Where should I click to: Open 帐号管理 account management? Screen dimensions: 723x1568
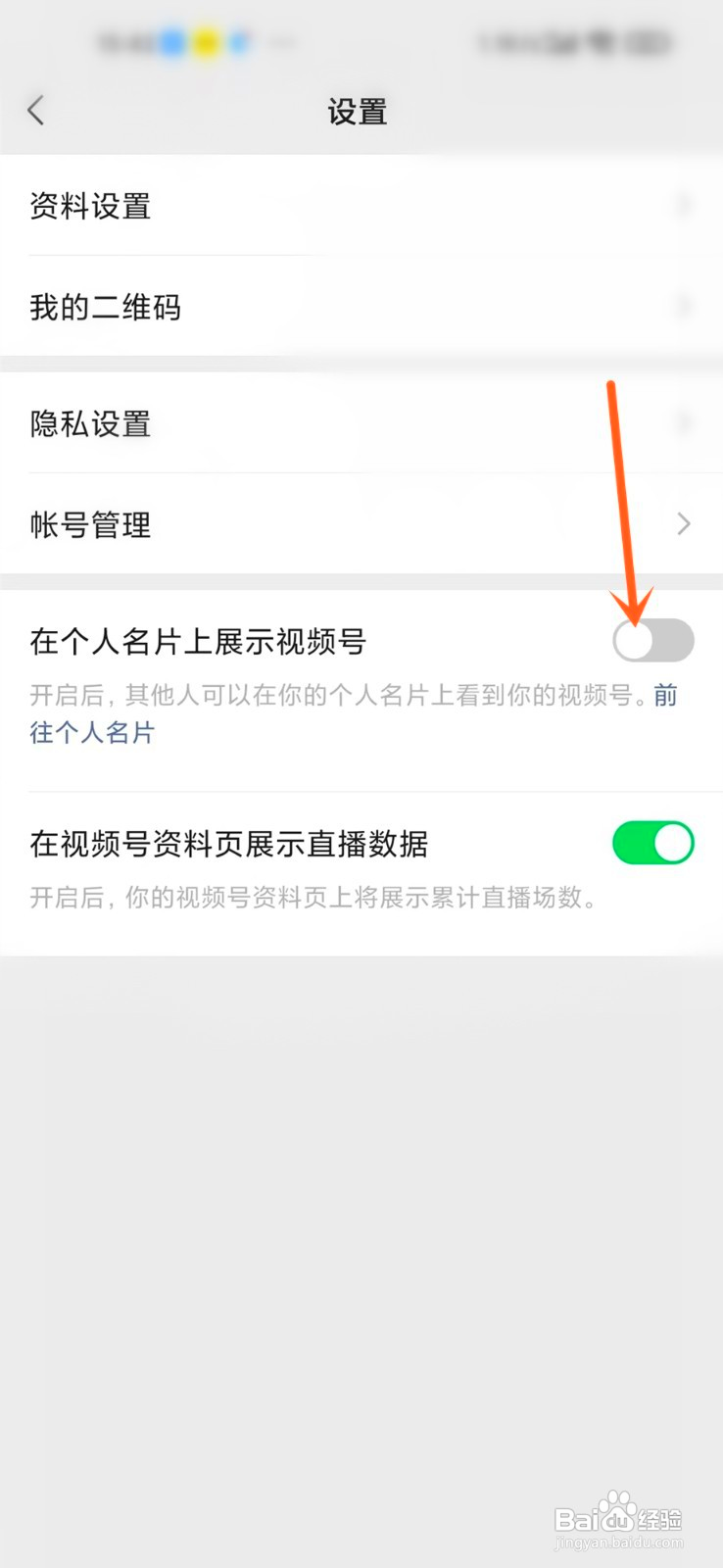click(x=90, y=523)
